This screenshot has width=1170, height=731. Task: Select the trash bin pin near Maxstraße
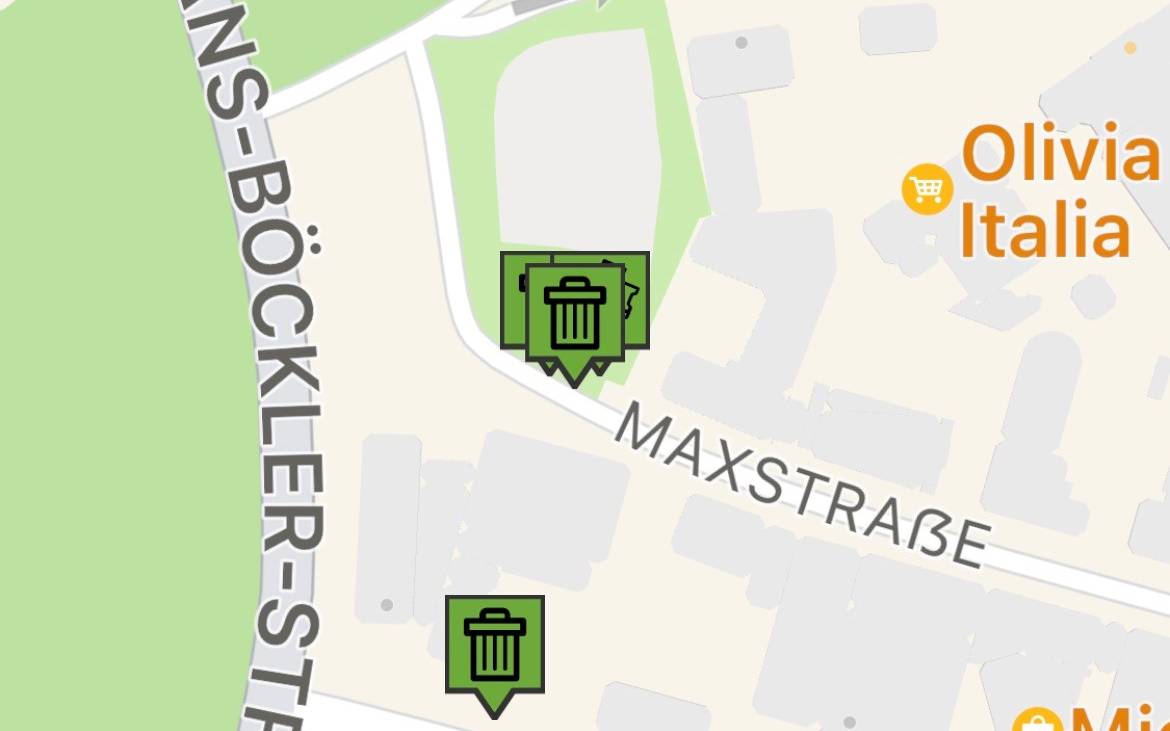click(574, 312)
